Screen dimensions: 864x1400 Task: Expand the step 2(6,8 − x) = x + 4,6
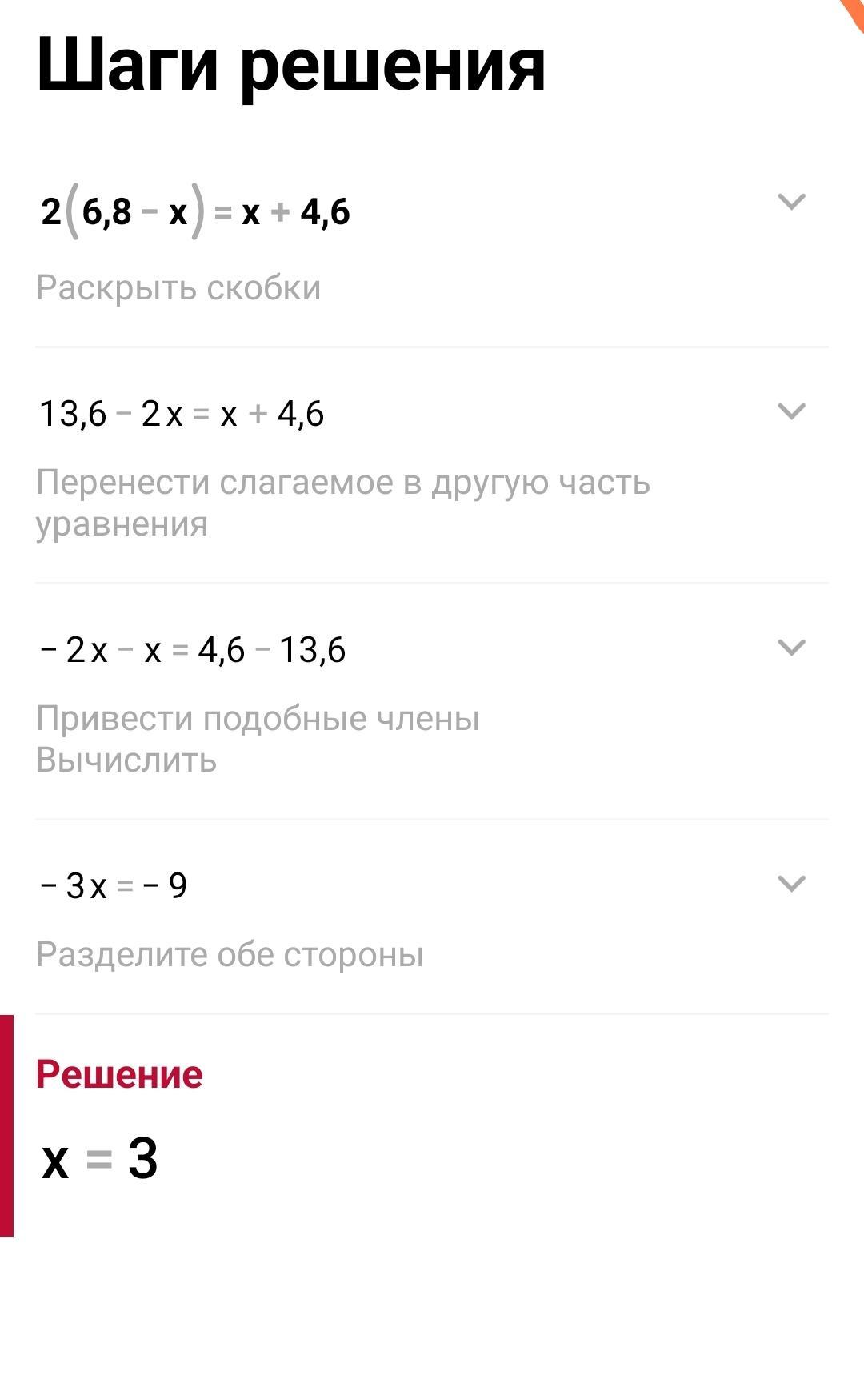(x=791, y=202)
